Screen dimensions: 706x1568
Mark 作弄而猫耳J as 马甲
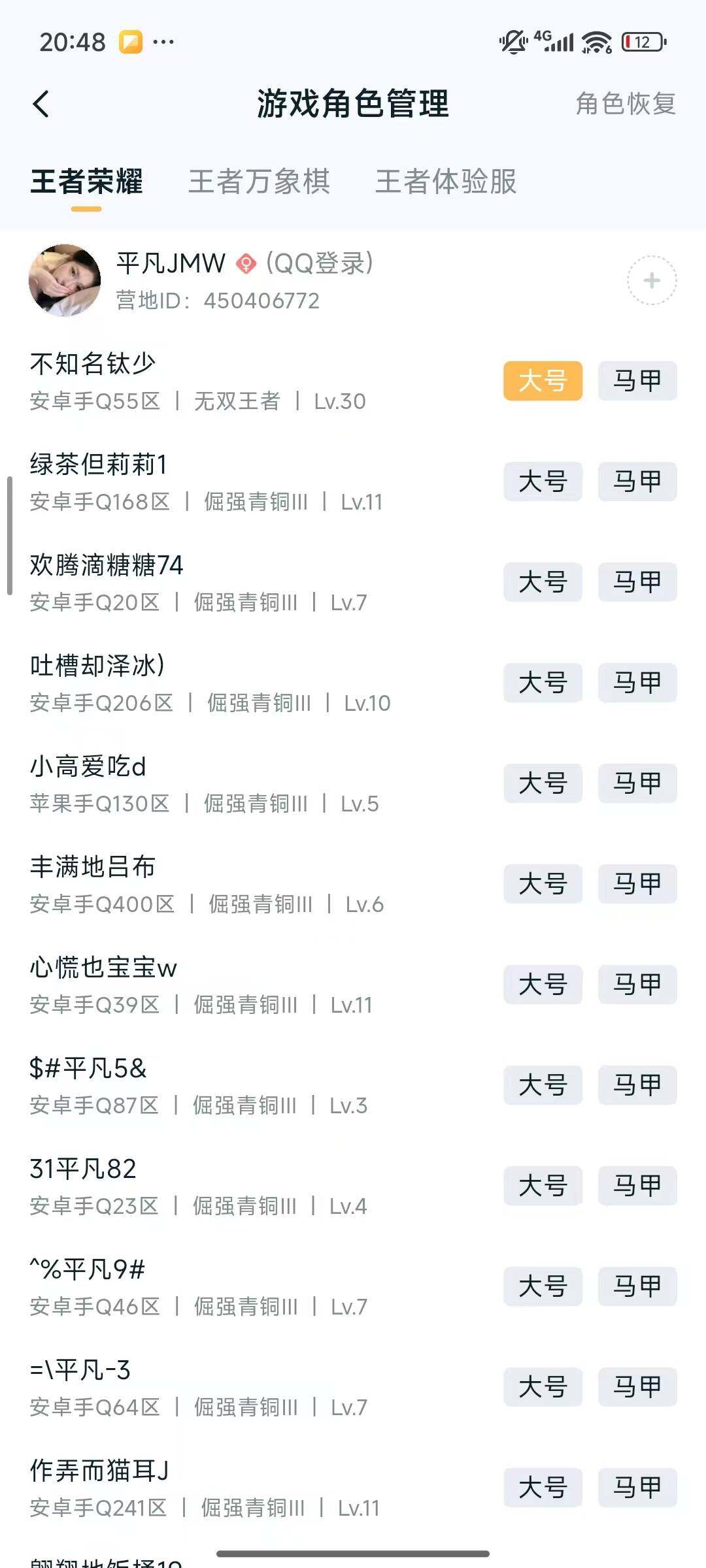637,1486
